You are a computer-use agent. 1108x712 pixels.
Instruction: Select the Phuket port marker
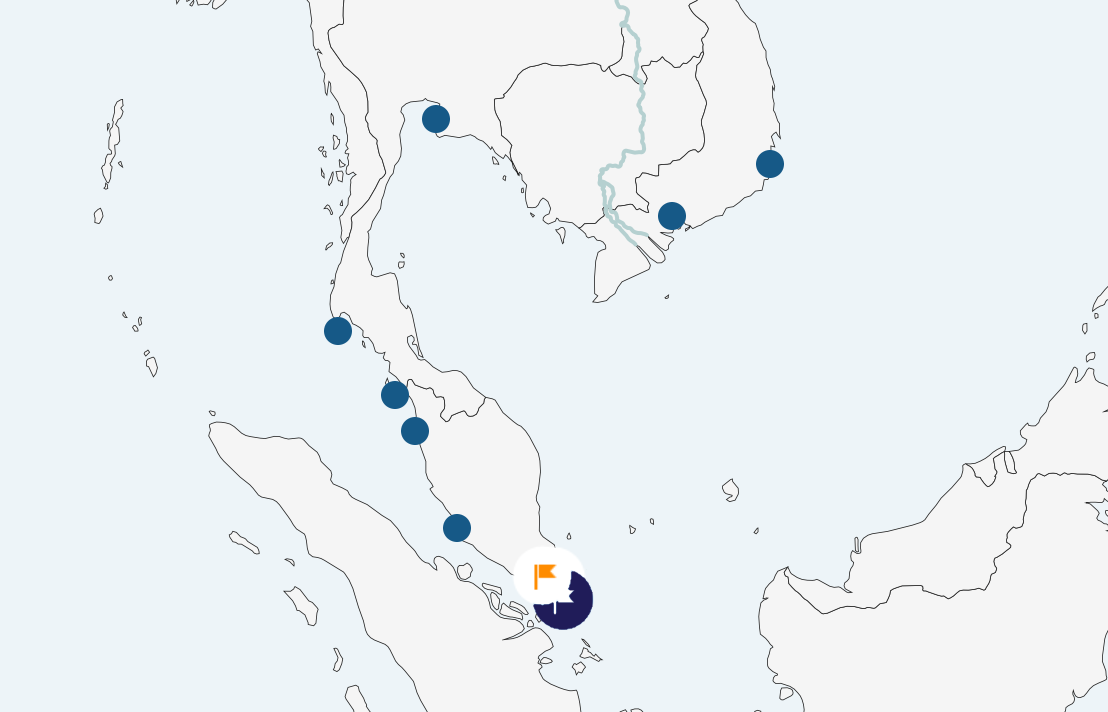(x=338, y=331)
